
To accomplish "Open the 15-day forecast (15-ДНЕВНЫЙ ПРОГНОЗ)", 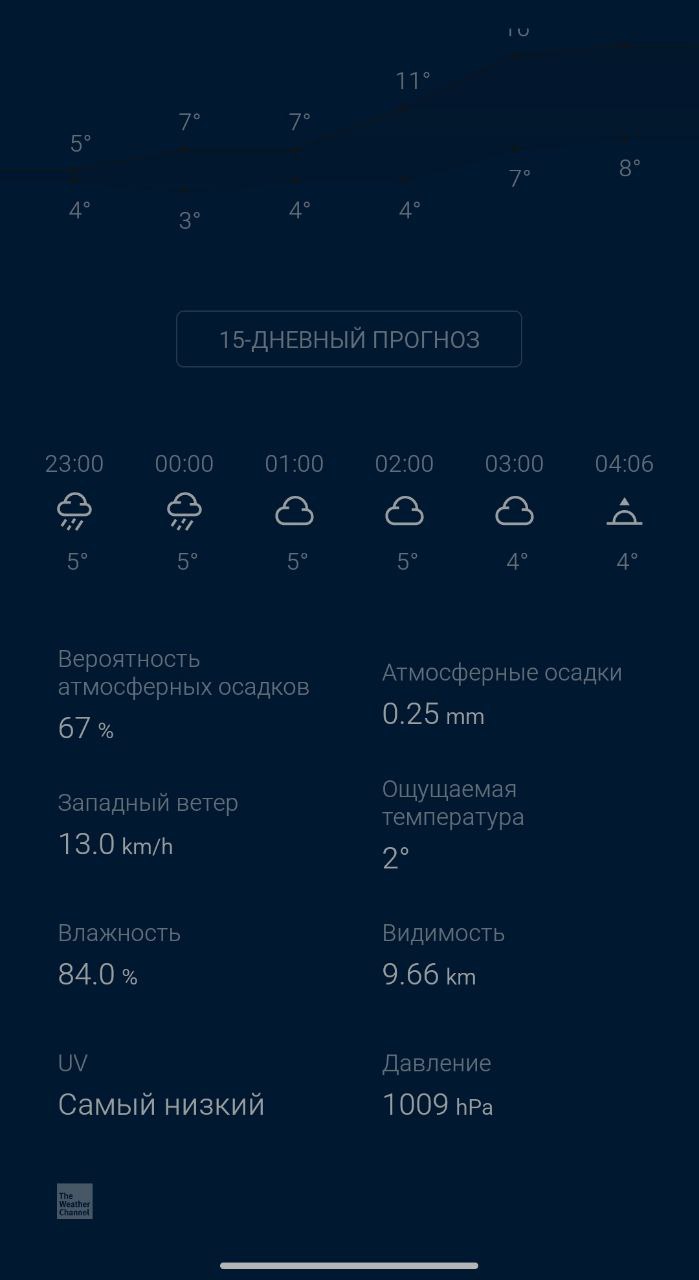I will coord(349,339).
